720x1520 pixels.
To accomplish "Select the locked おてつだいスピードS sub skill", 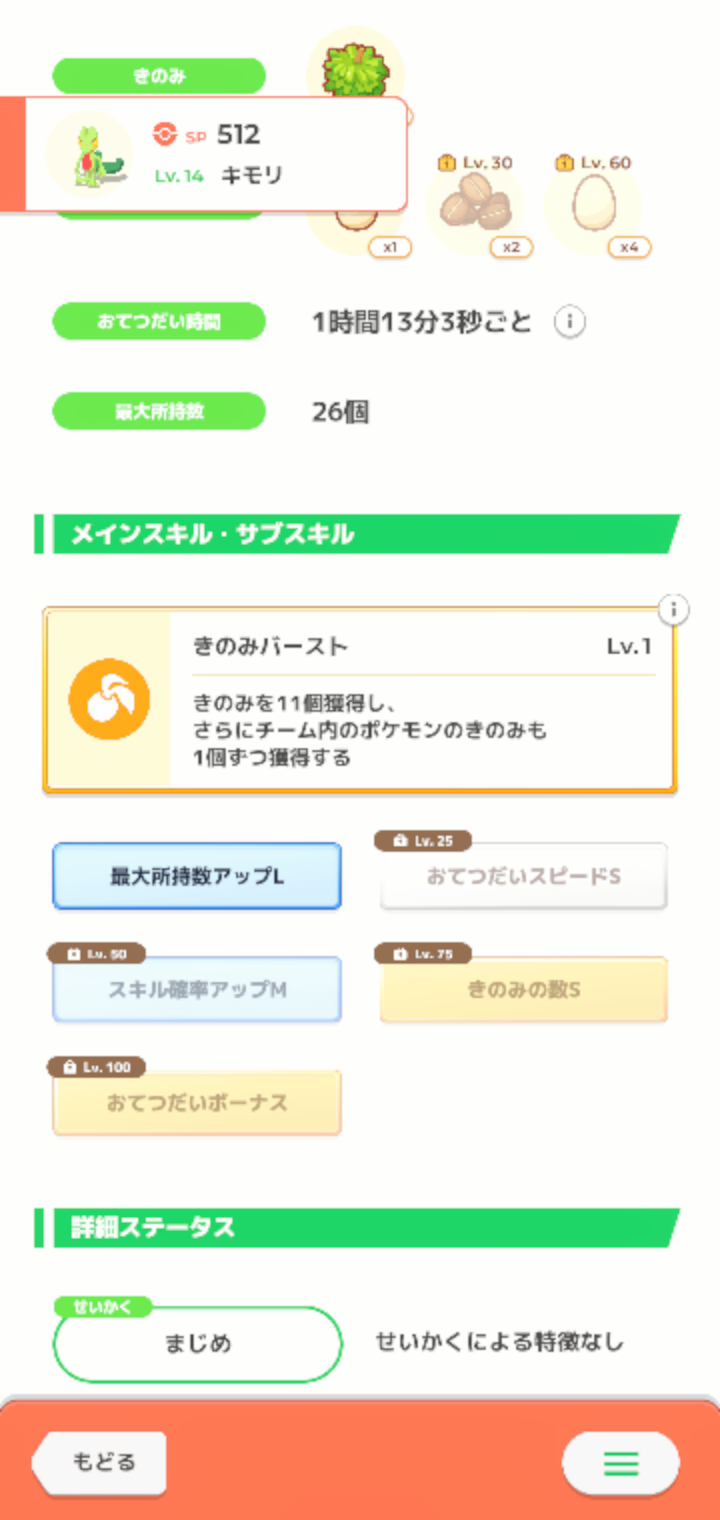I will pyautogui.click(x=523, y=876).
